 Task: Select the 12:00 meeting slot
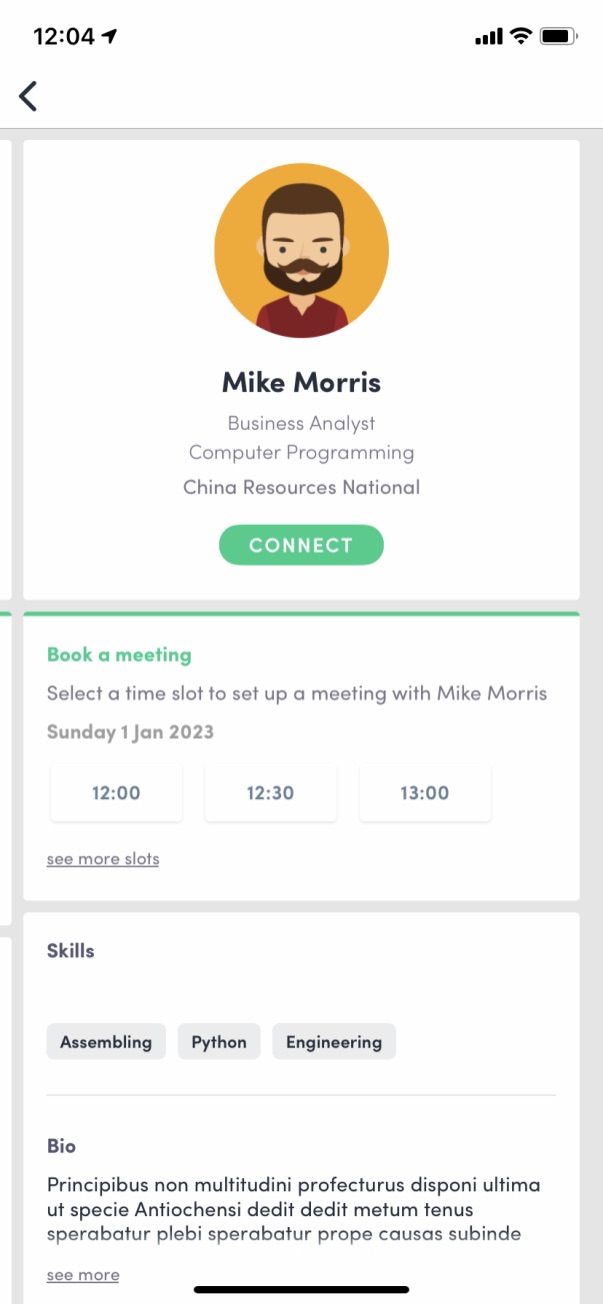pyautogui.click(x=116, y=793)
